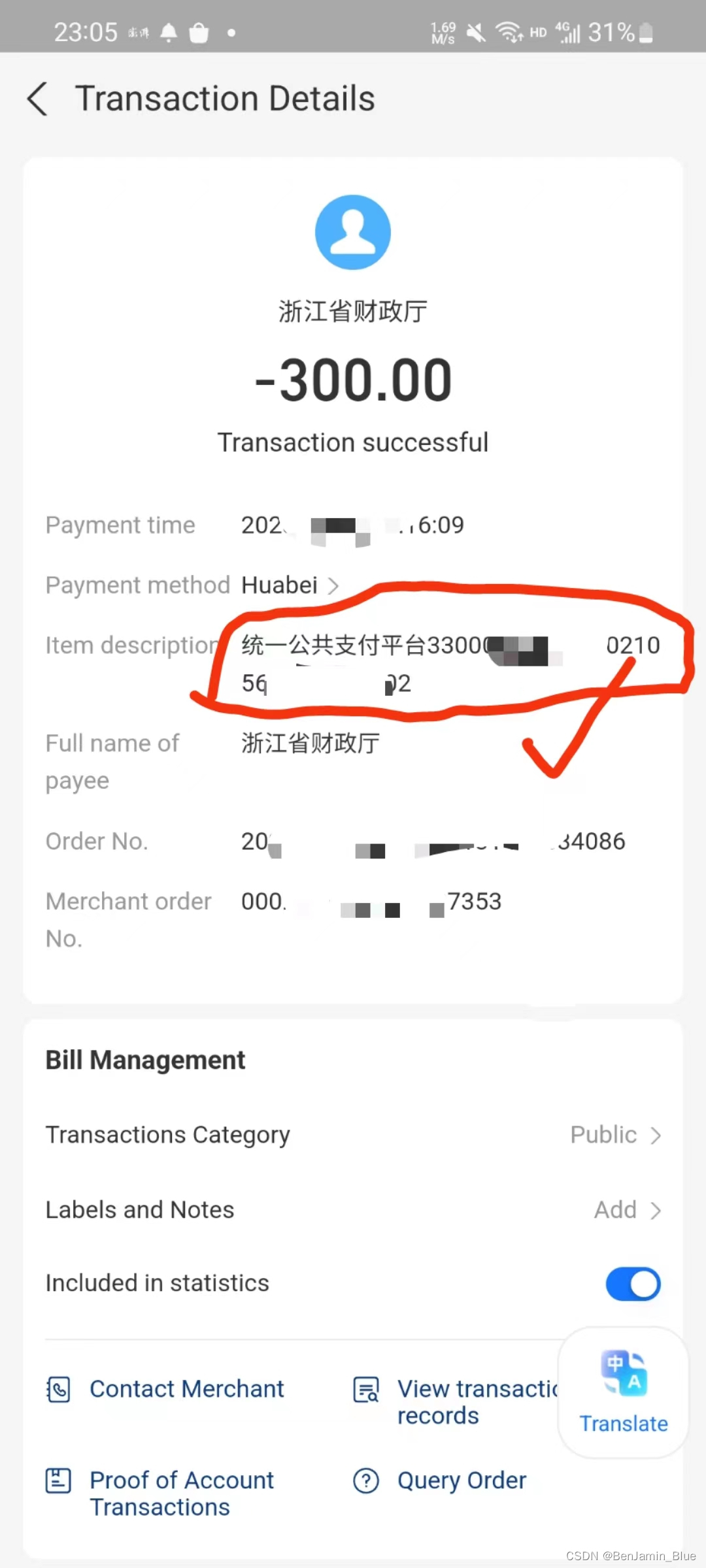The height and width of the screenshot is (1568, 706).
Task: Go back from Transaction Details
Action: [37, 99]
